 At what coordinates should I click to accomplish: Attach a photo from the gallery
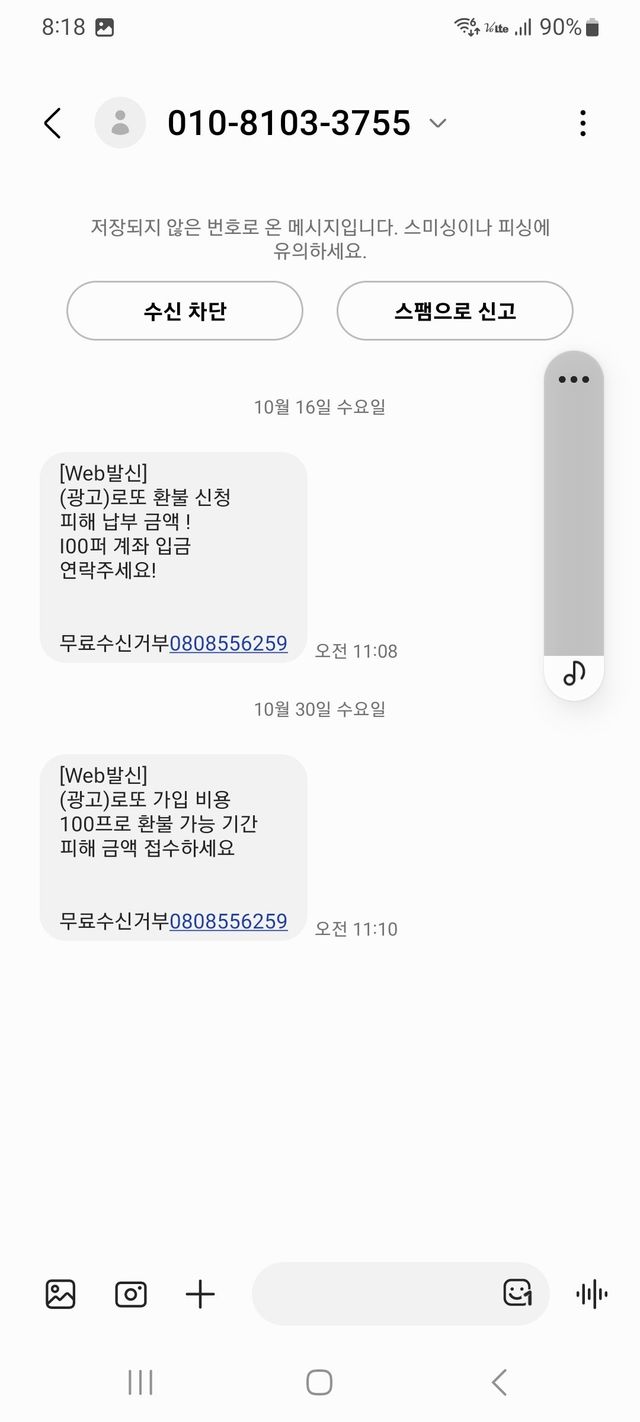60,1294
